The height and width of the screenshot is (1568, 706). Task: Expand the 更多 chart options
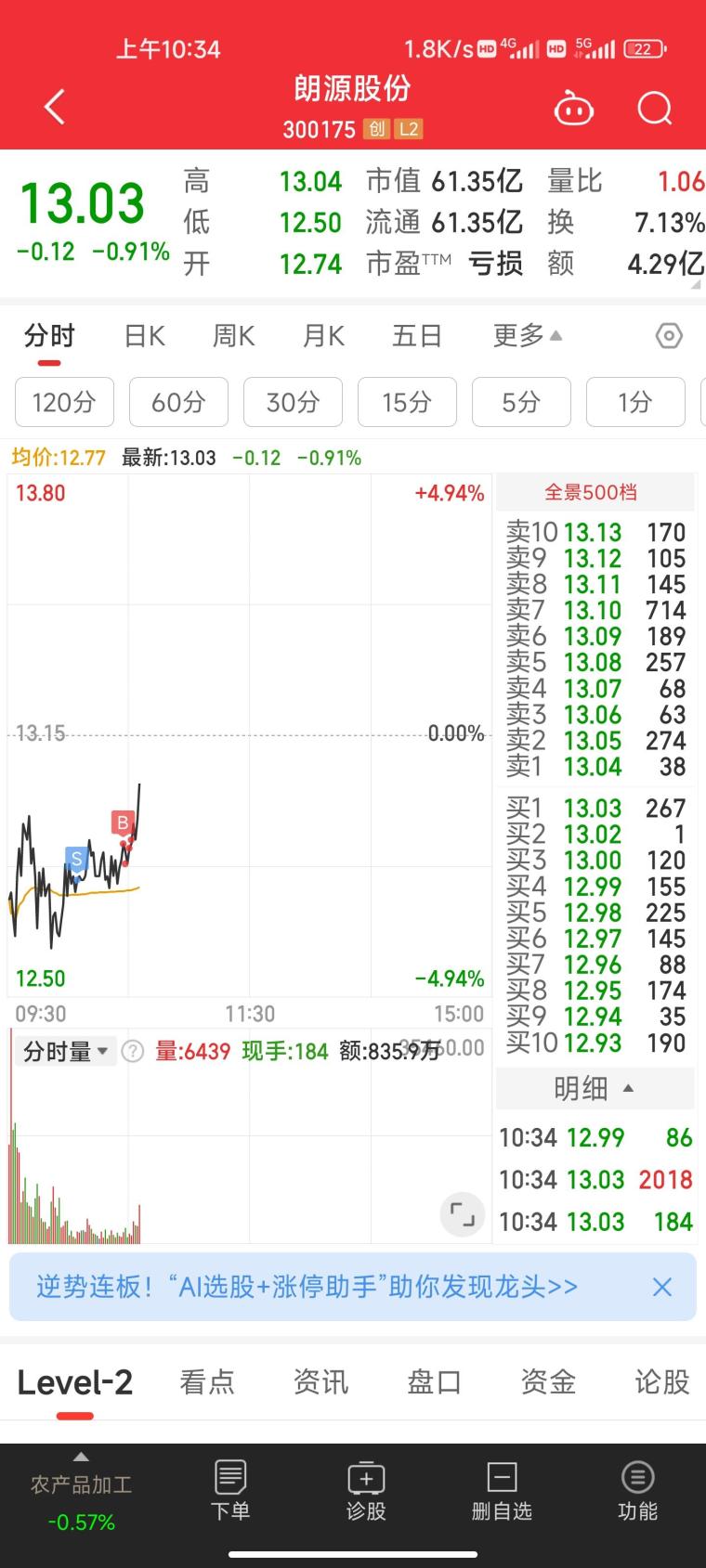(527, 335)
